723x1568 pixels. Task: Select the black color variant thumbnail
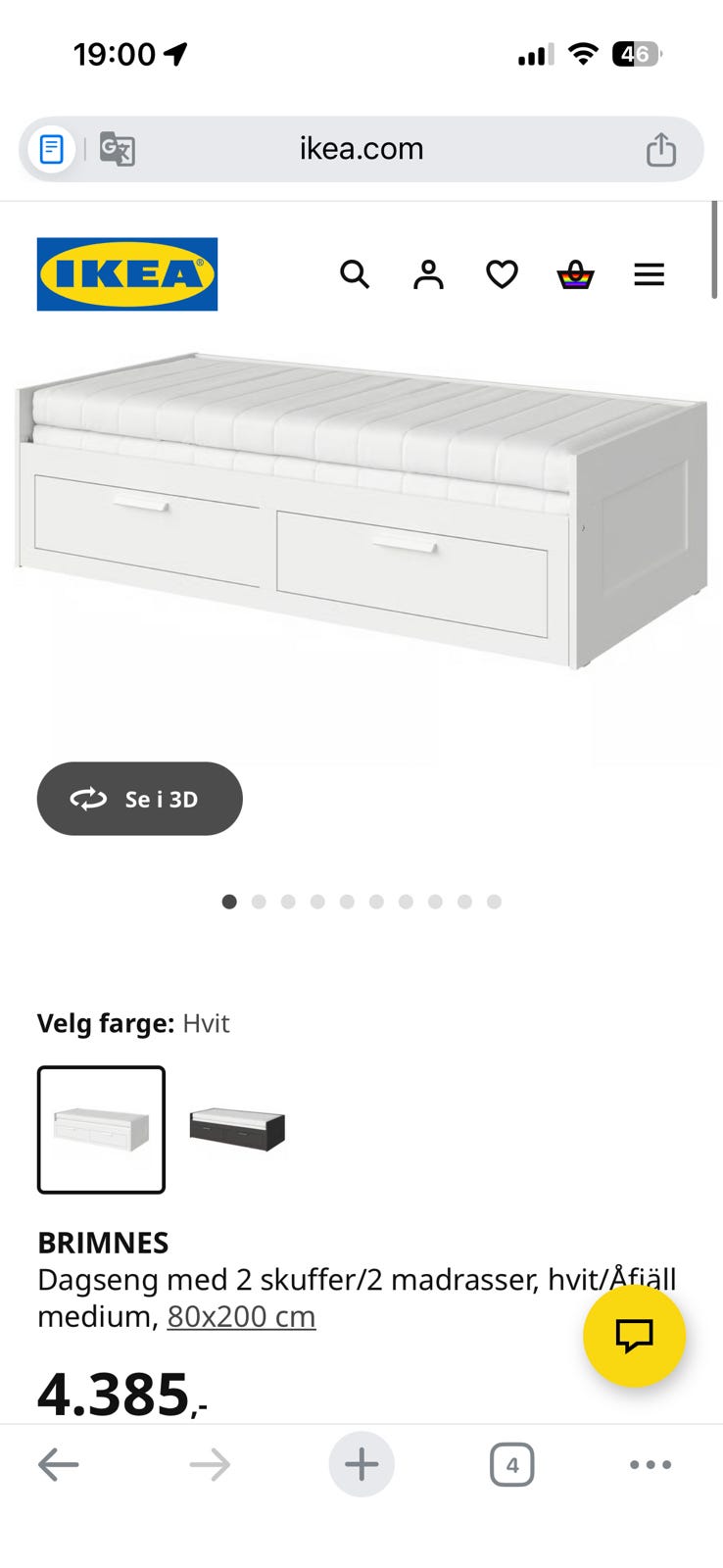(236, 1128)
